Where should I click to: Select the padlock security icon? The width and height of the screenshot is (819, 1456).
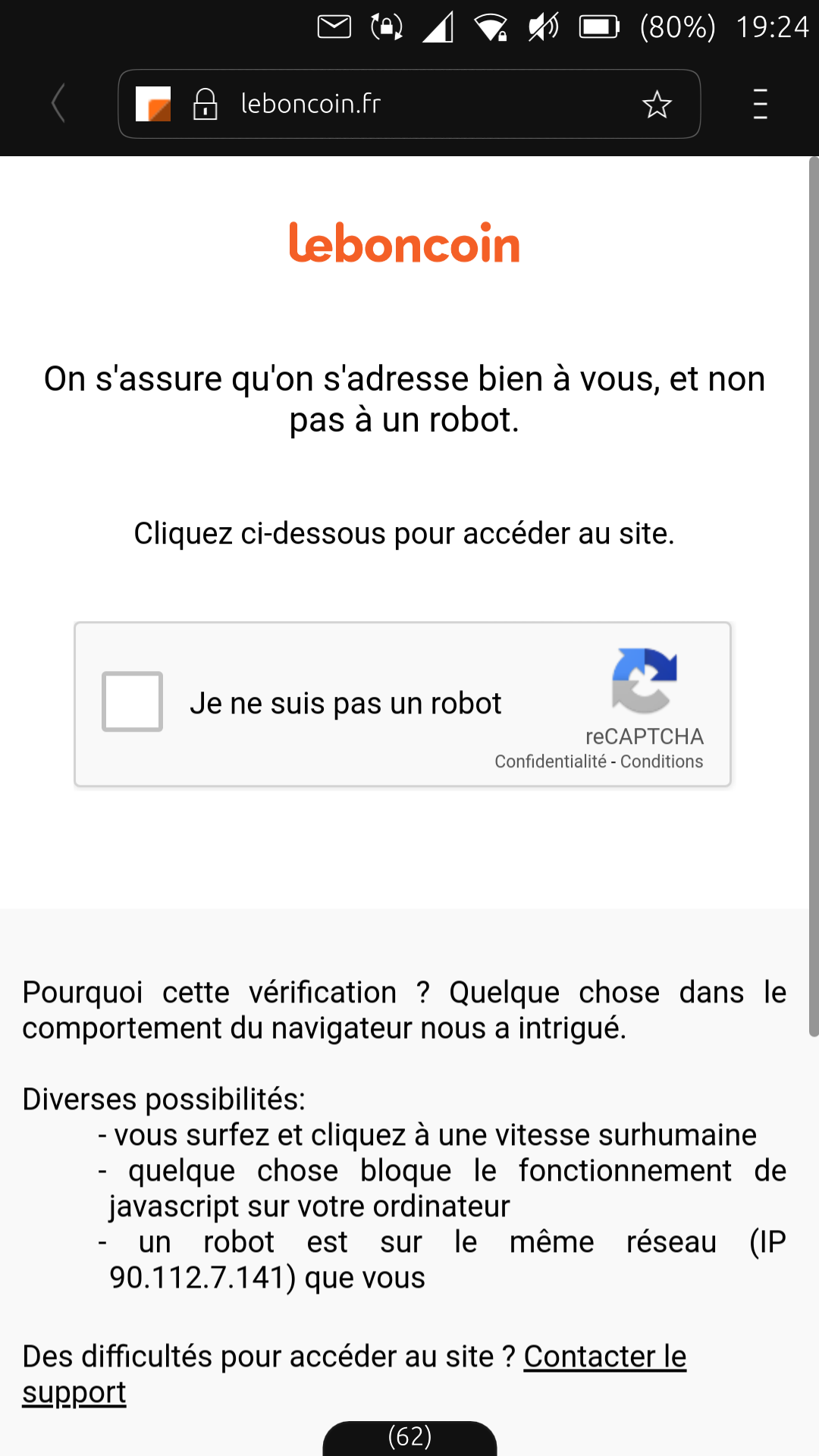click(x=206, y=103)
